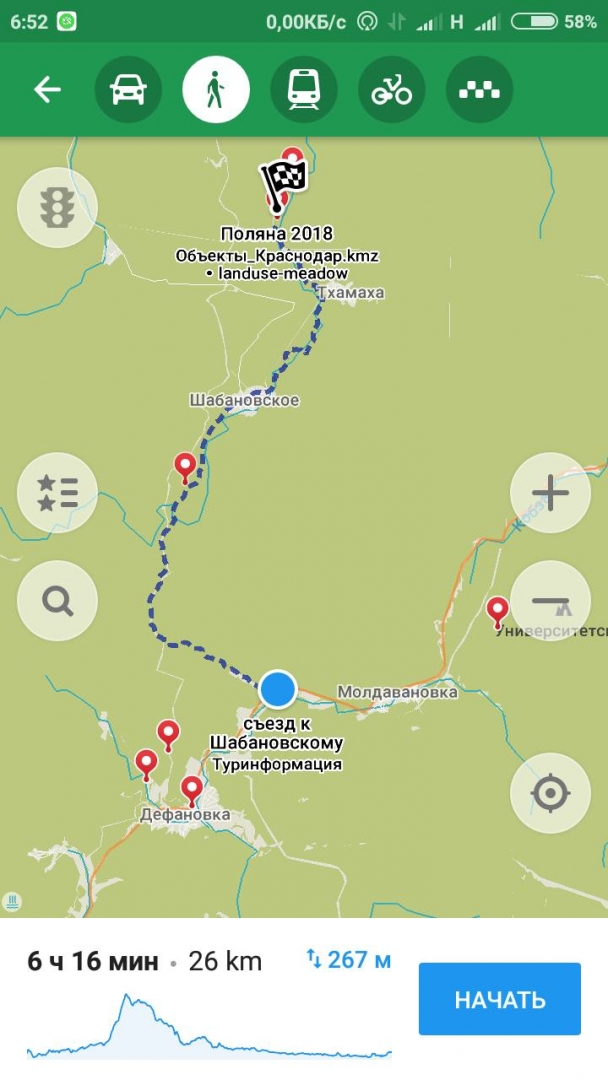The image size is (608, 1080).
Task: Select pedestrian routing mode
Action: click(215, 90)
